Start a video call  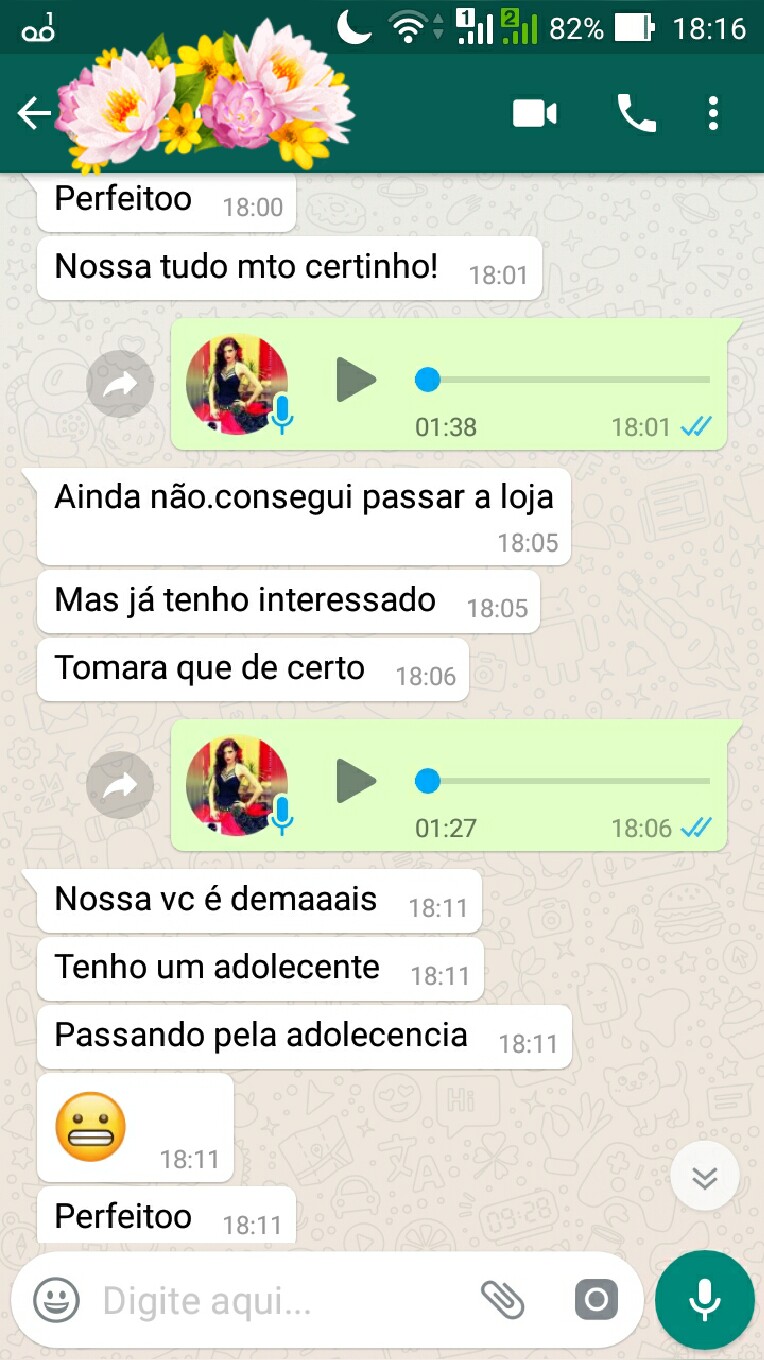coord(535,113)
